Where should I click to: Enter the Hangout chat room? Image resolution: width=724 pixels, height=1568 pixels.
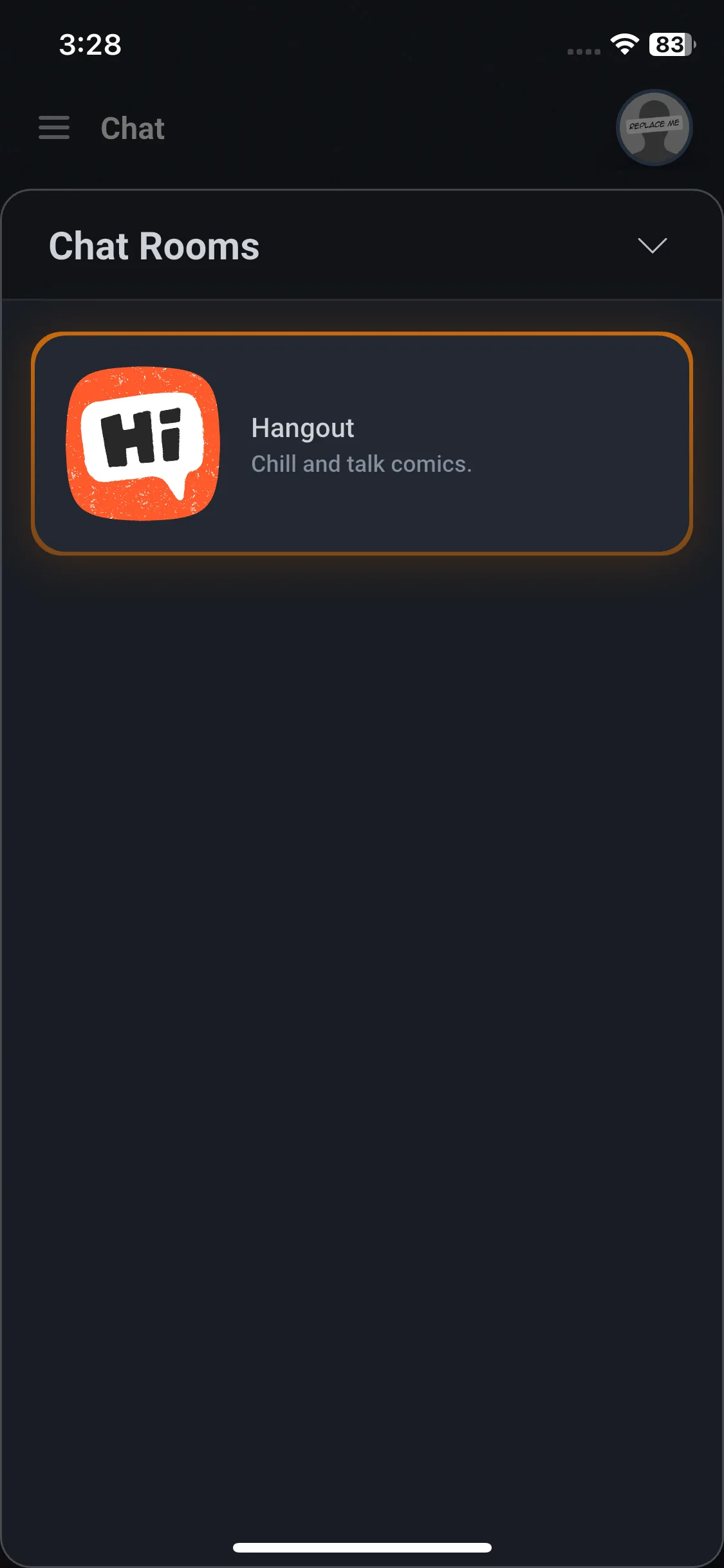[x=362, y=443]
